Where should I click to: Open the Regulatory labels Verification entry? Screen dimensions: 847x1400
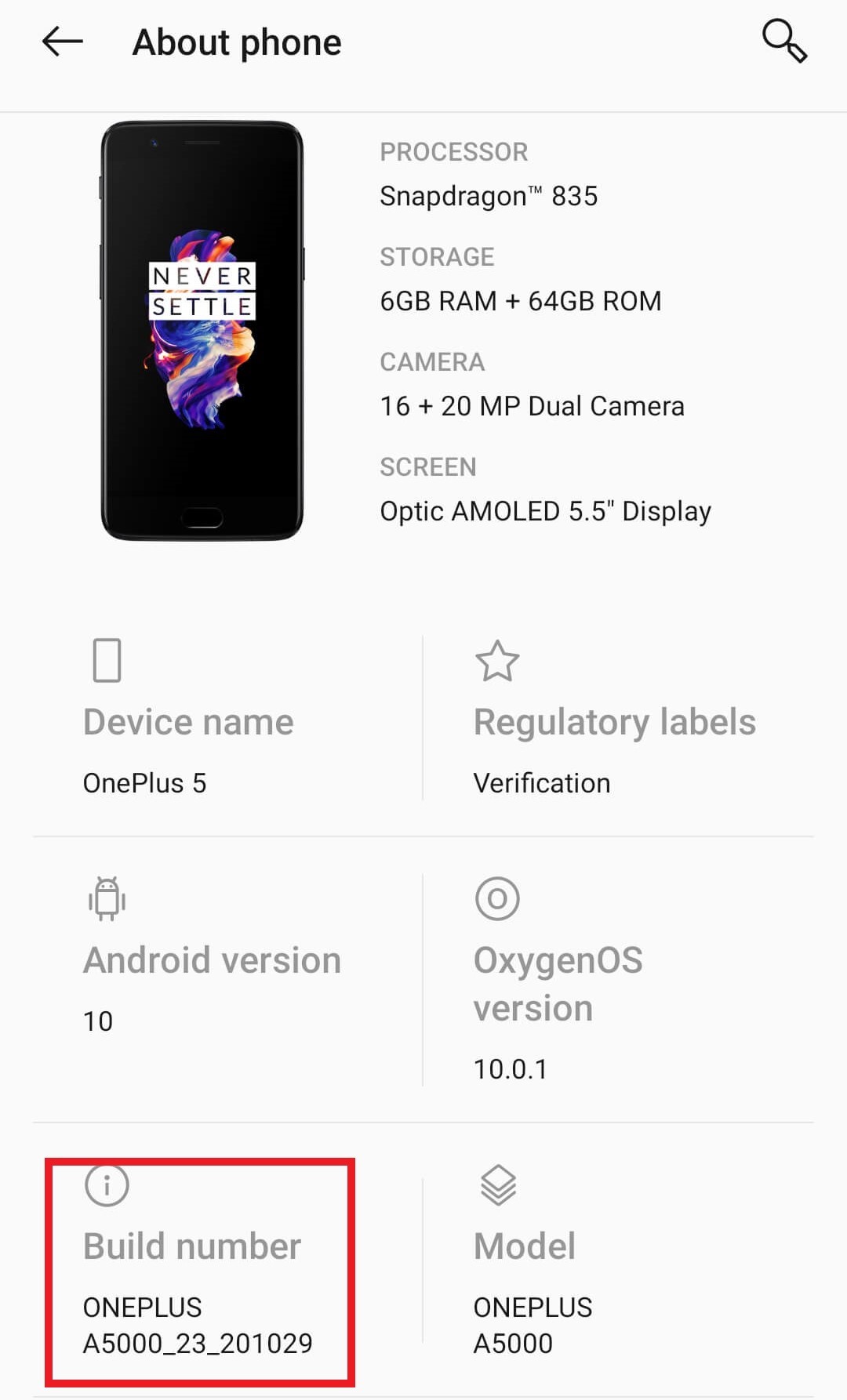(540, 782)
